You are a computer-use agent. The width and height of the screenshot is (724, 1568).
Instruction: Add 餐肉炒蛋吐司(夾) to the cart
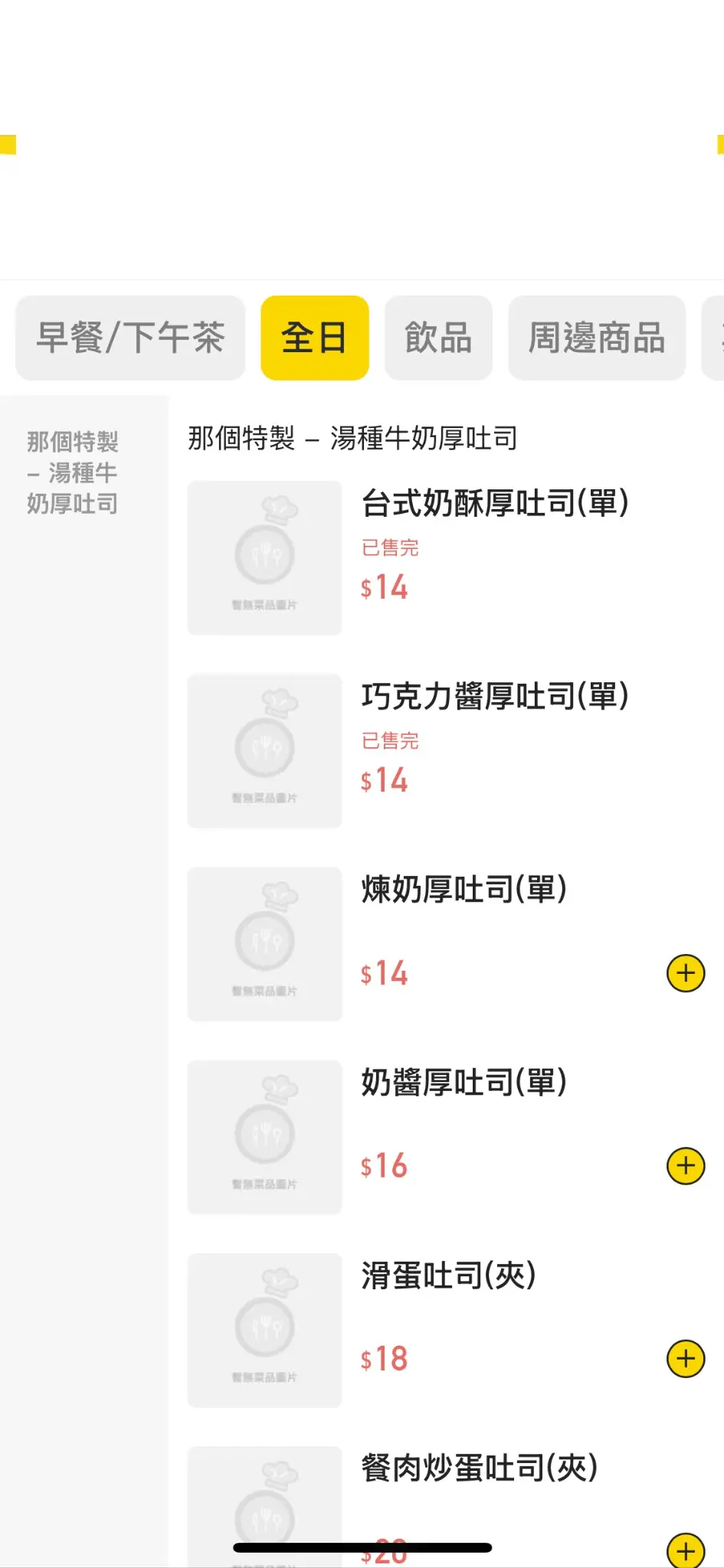coord(685,1550)
